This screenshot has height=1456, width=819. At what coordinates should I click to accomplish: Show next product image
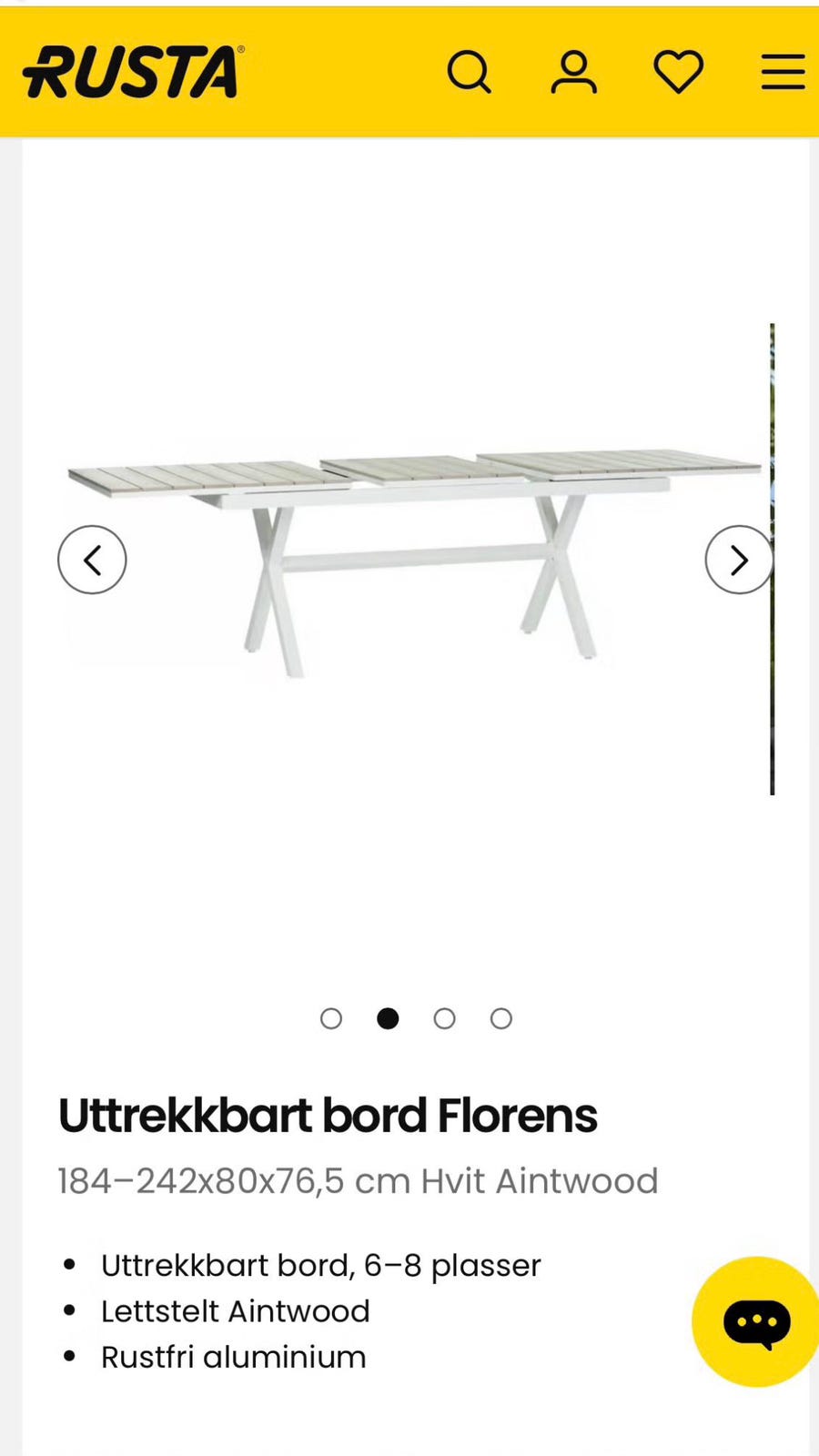point(739,560)
